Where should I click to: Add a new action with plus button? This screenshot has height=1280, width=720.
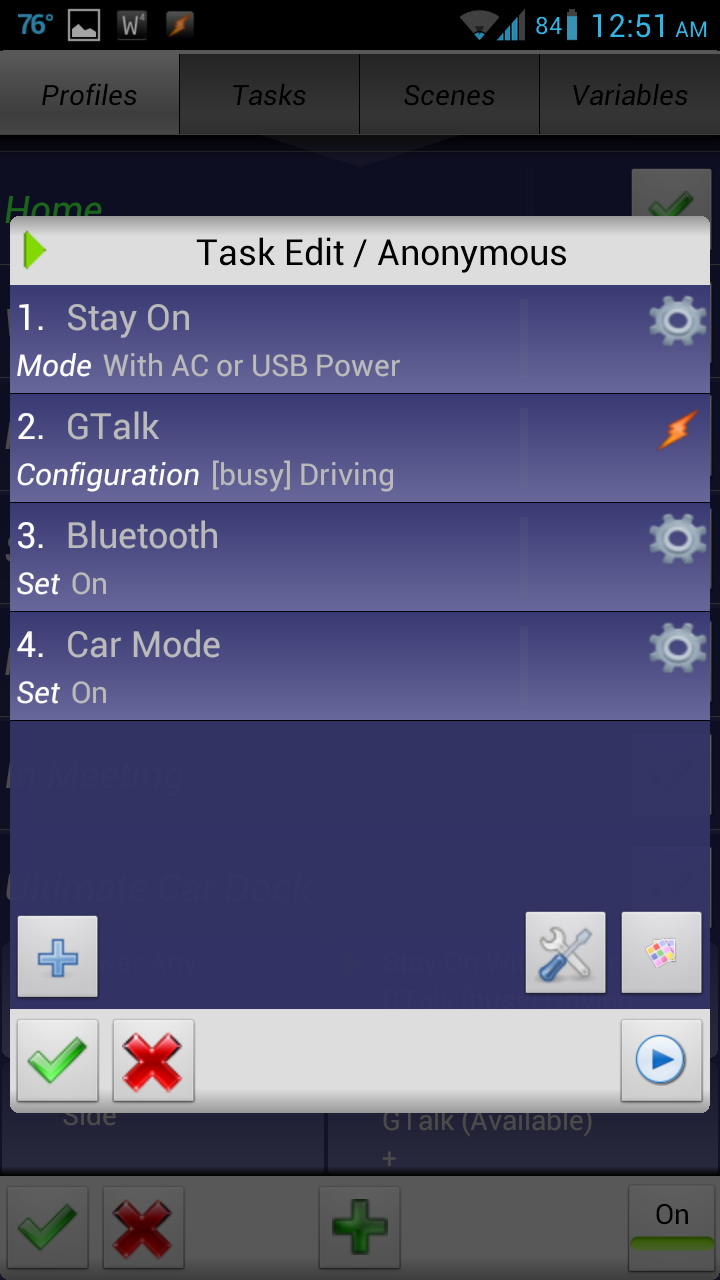[58, 957]
